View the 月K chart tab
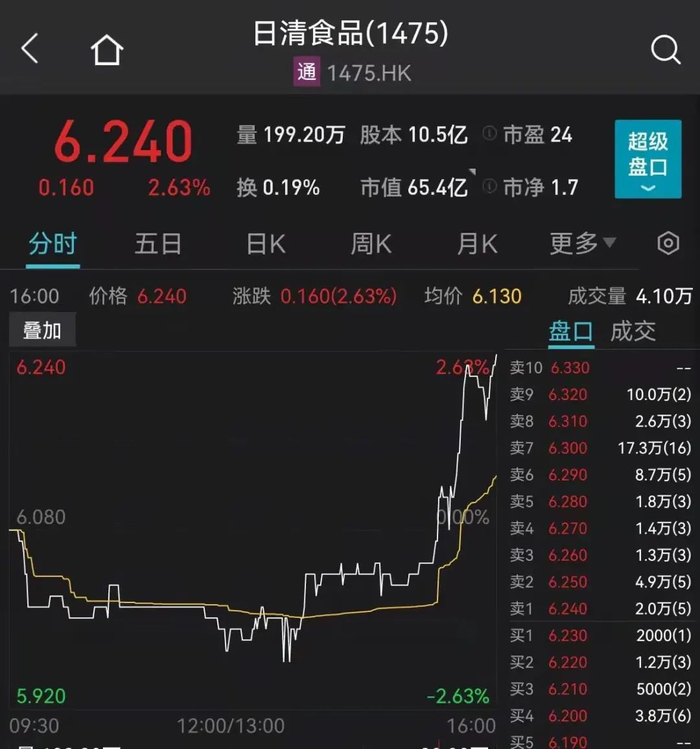Screen dimensions: 700x749 [477, 243]
